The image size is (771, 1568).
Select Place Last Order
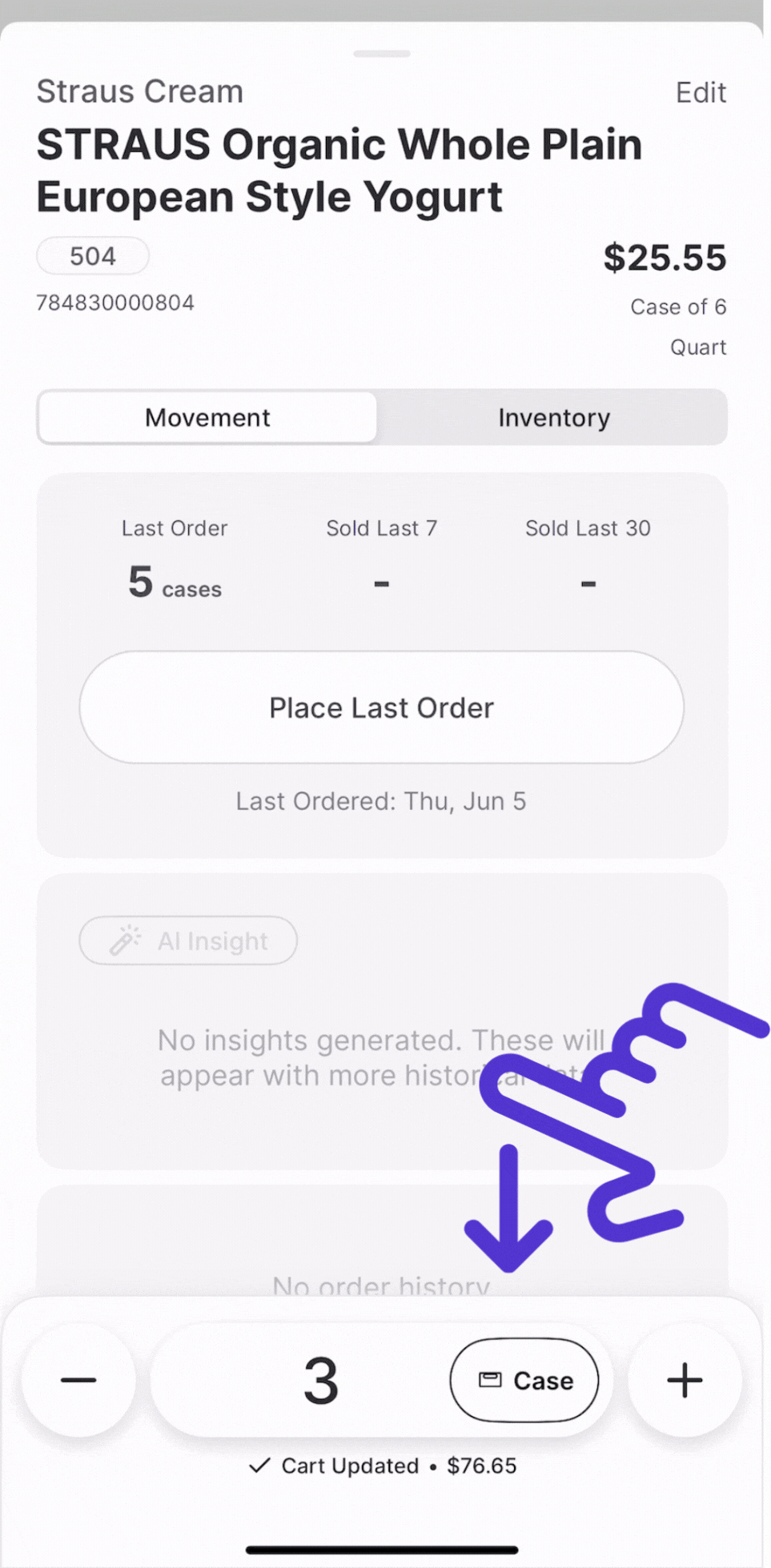point(381,708)
